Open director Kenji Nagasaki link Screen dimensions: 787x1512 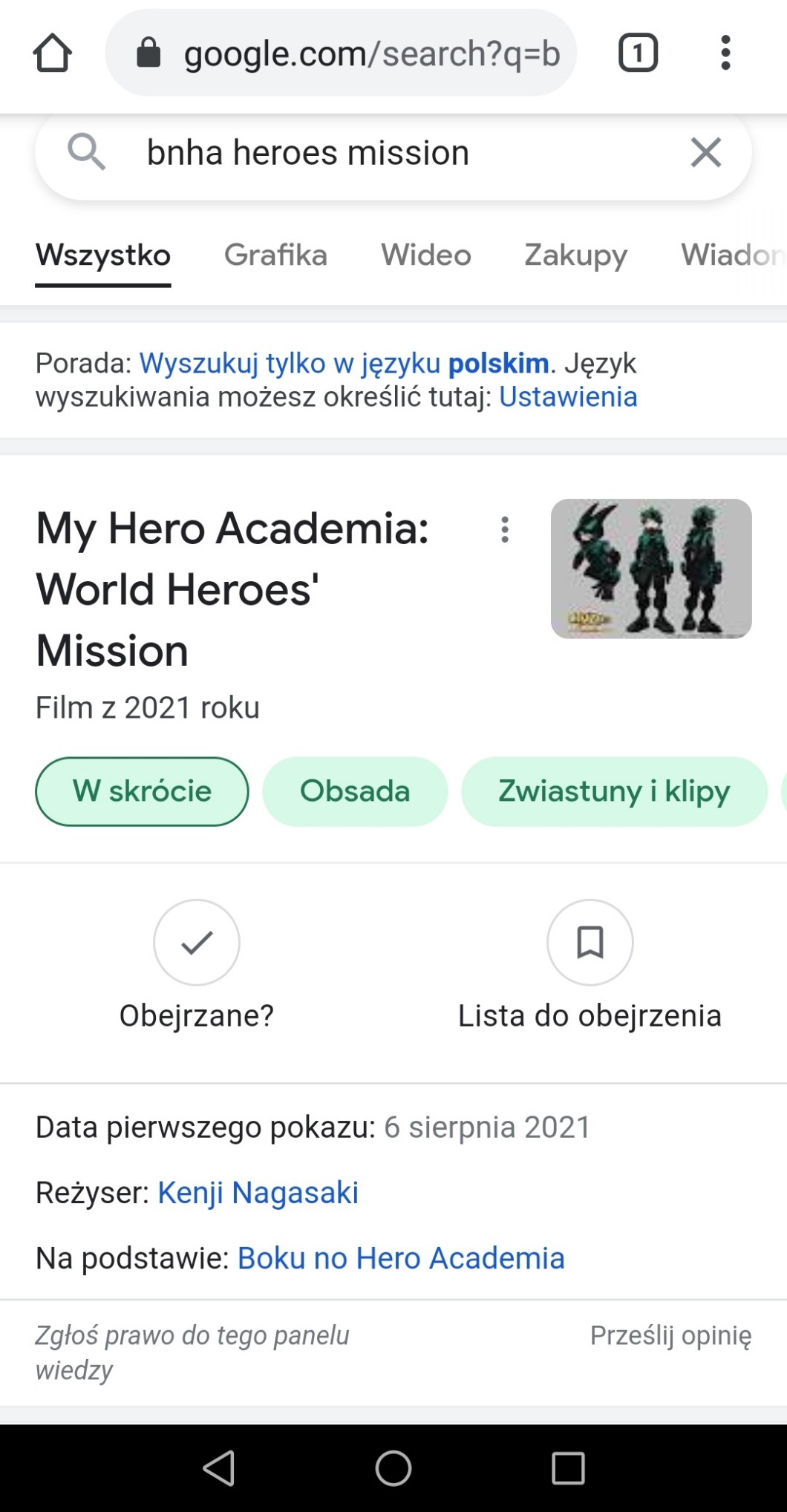(258, 1193)
